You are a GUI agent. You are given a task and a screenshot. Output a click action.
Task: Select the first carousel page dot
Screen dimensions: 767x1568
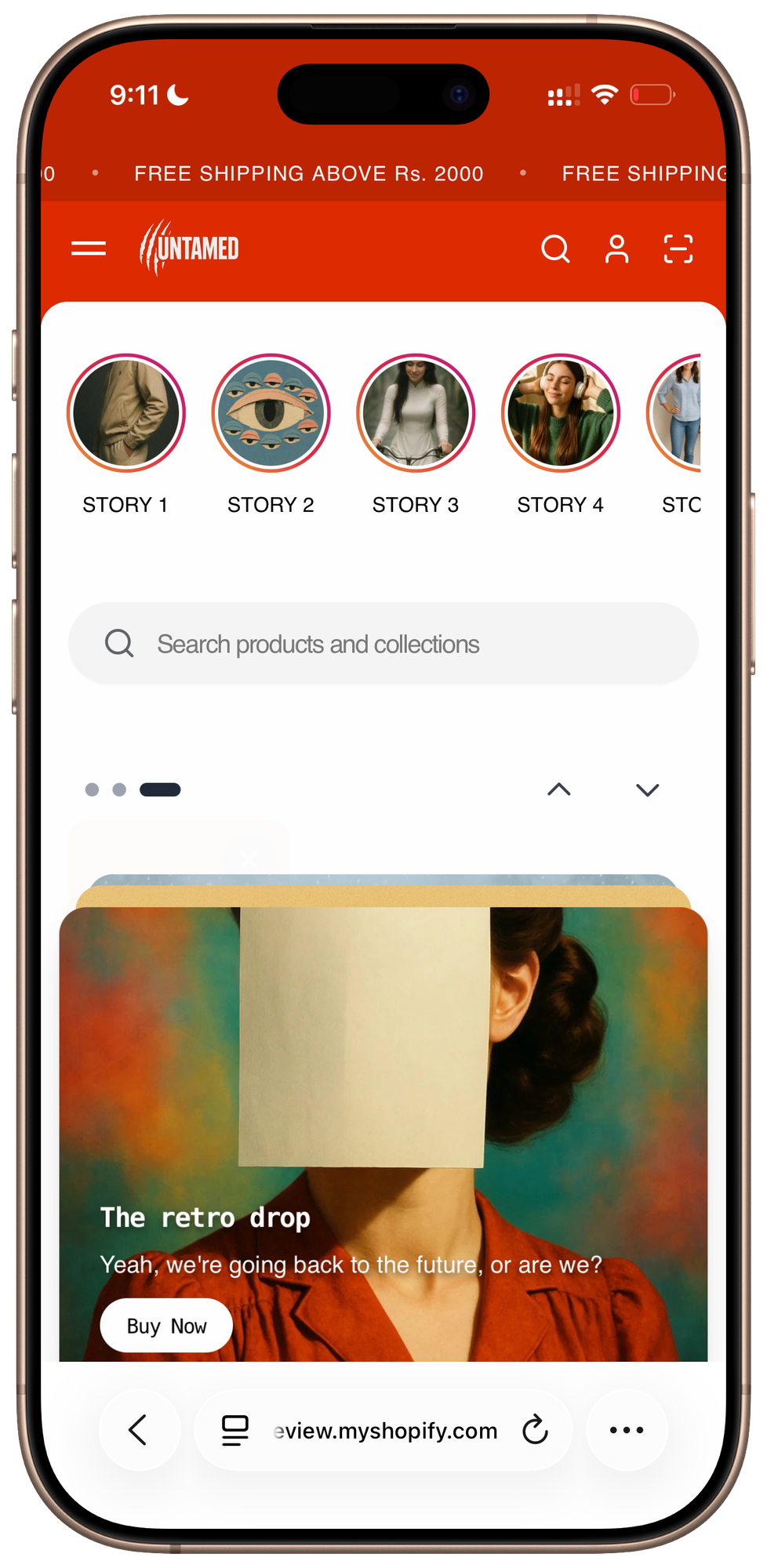coord(92,789)
